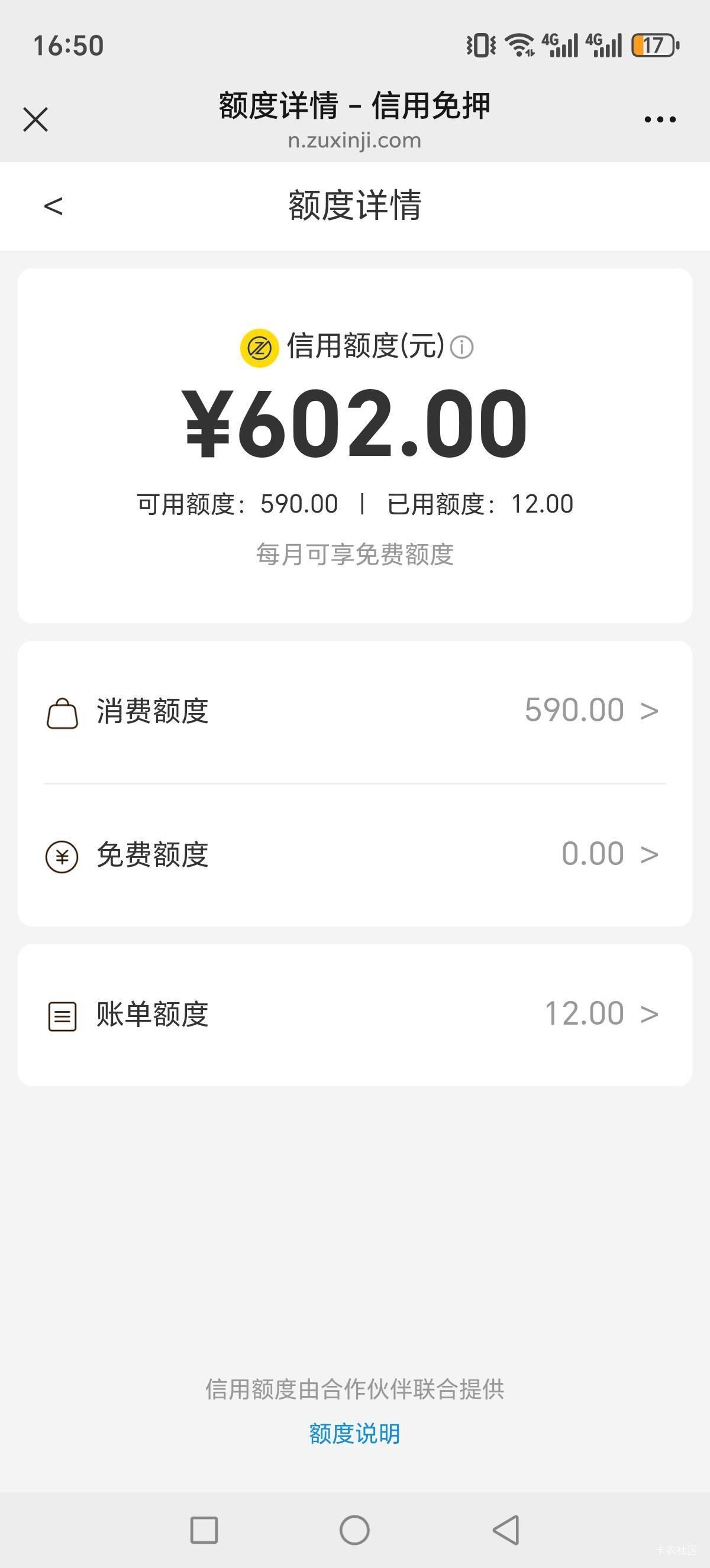Go back from 额度详情 page
Viewport: 710px width, 1568px height.
coord(54,206)
